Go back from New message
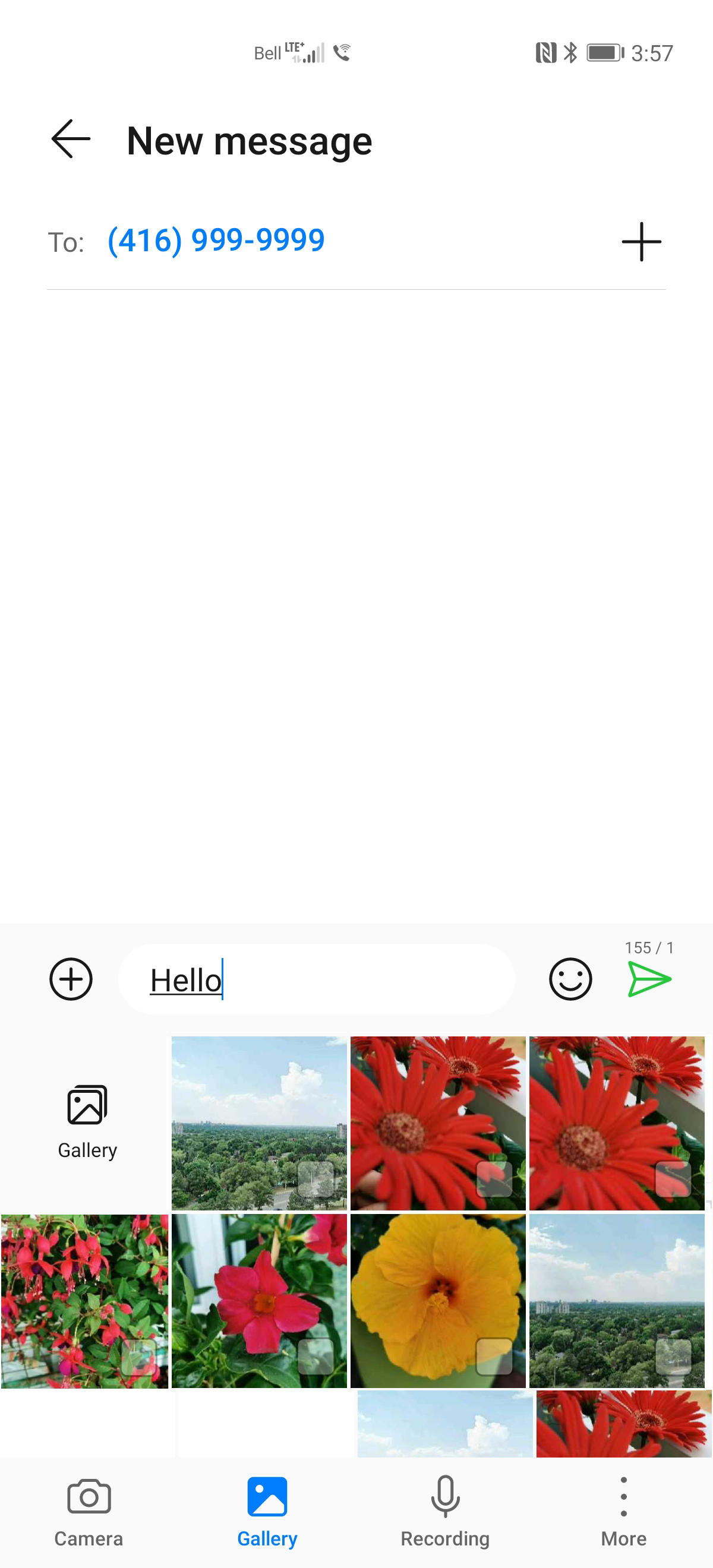 71,140
